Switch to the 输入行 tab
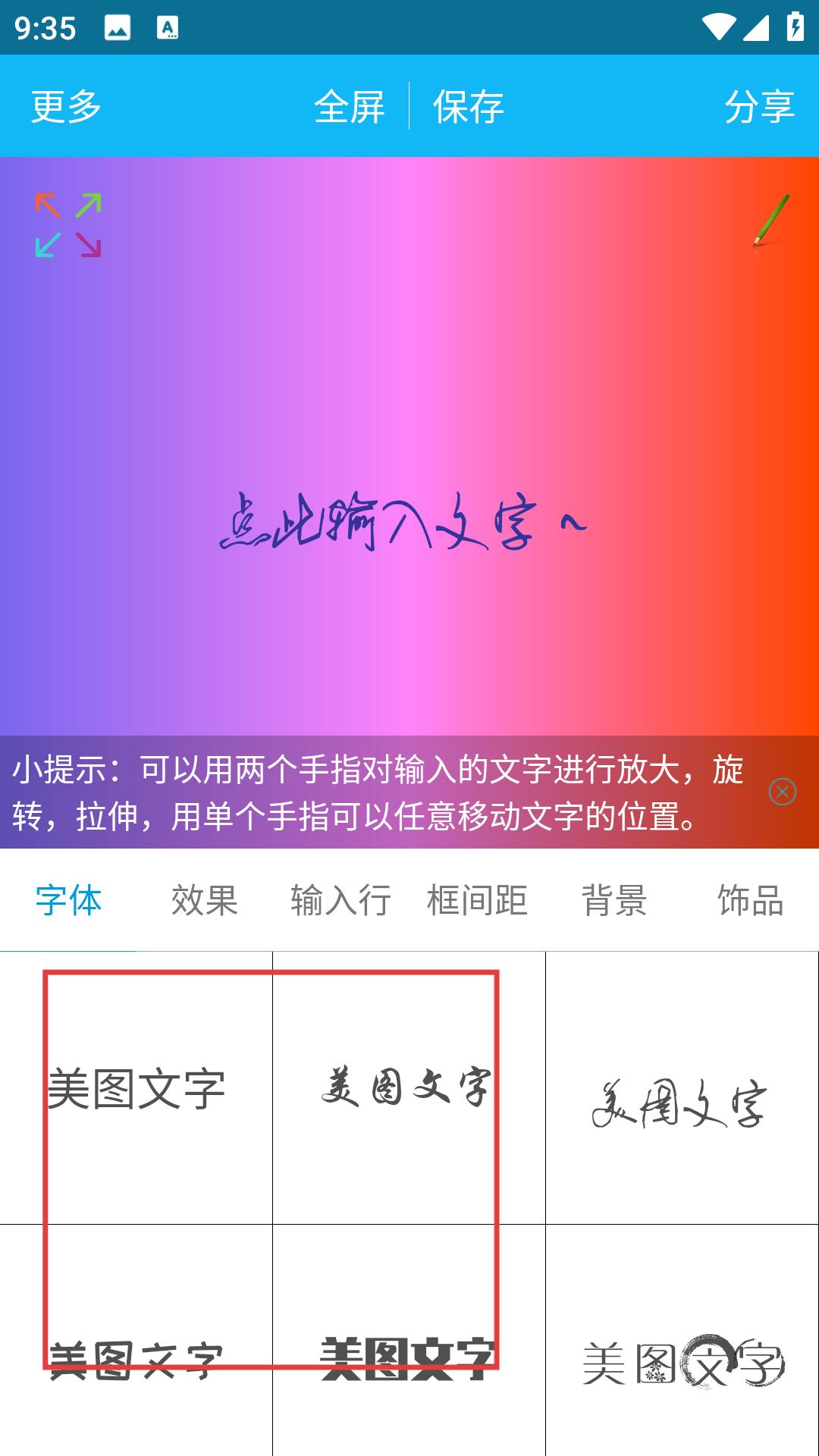Viewport: 819px width, 1456px height. click(341, 900)
